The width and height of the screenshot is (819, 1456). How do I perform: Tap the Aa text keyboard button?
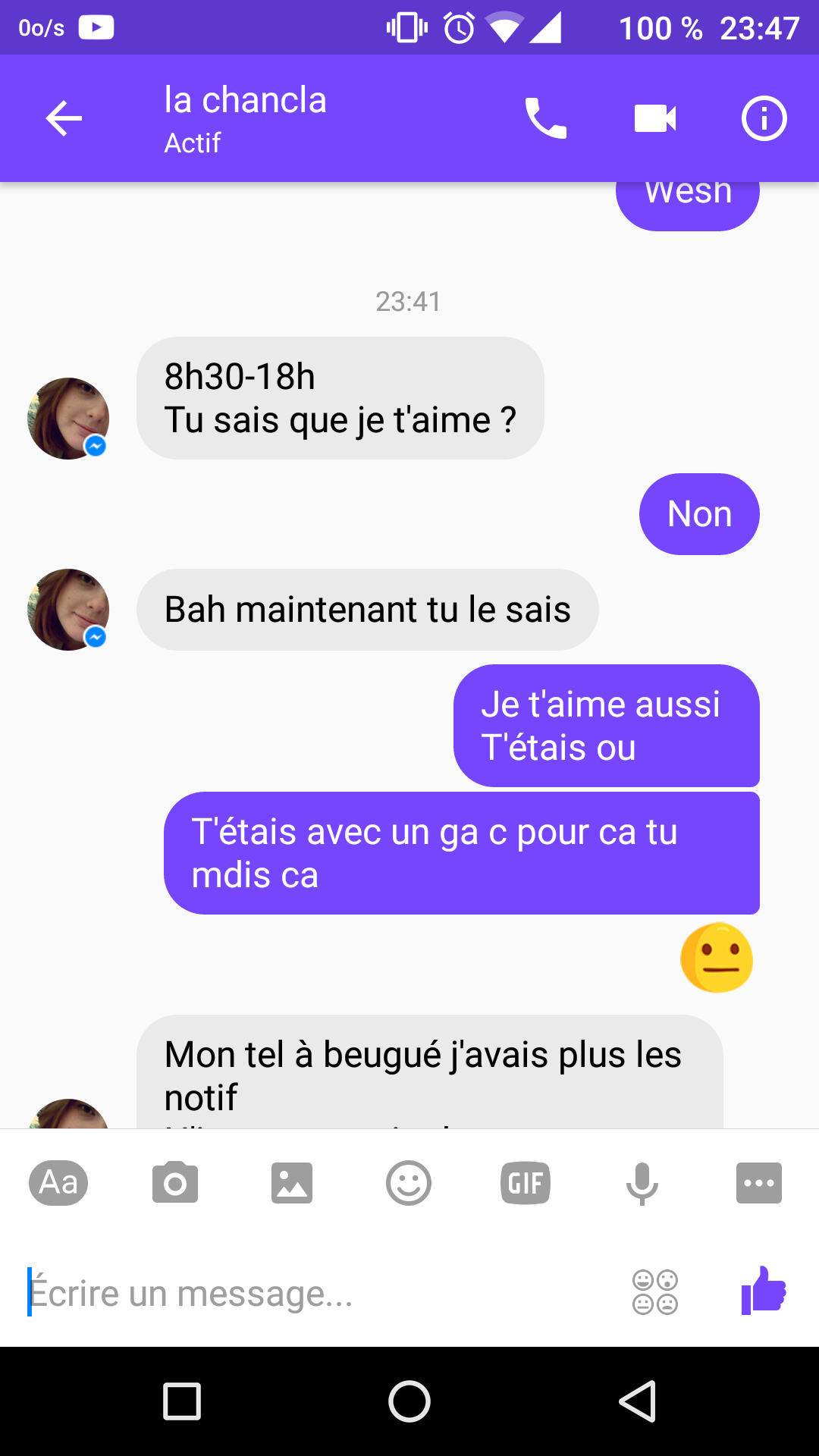coord(58,1182)
